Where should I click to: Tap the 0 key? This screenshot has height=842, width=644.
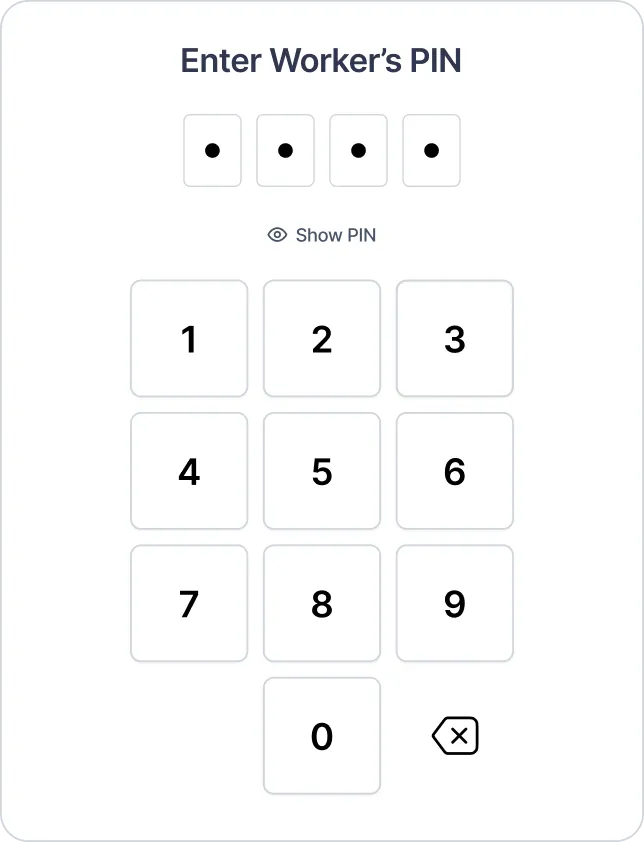coord(322,736)
